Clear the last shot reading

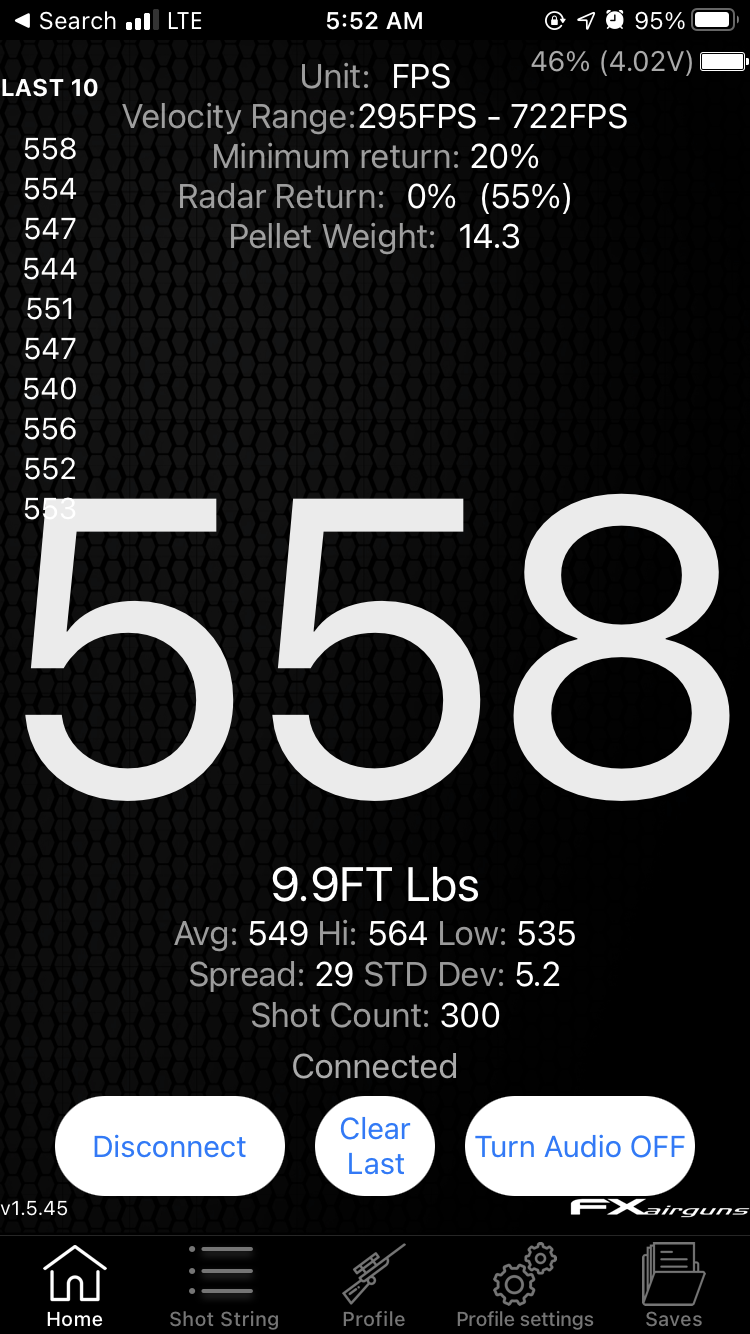point(375,1146)
